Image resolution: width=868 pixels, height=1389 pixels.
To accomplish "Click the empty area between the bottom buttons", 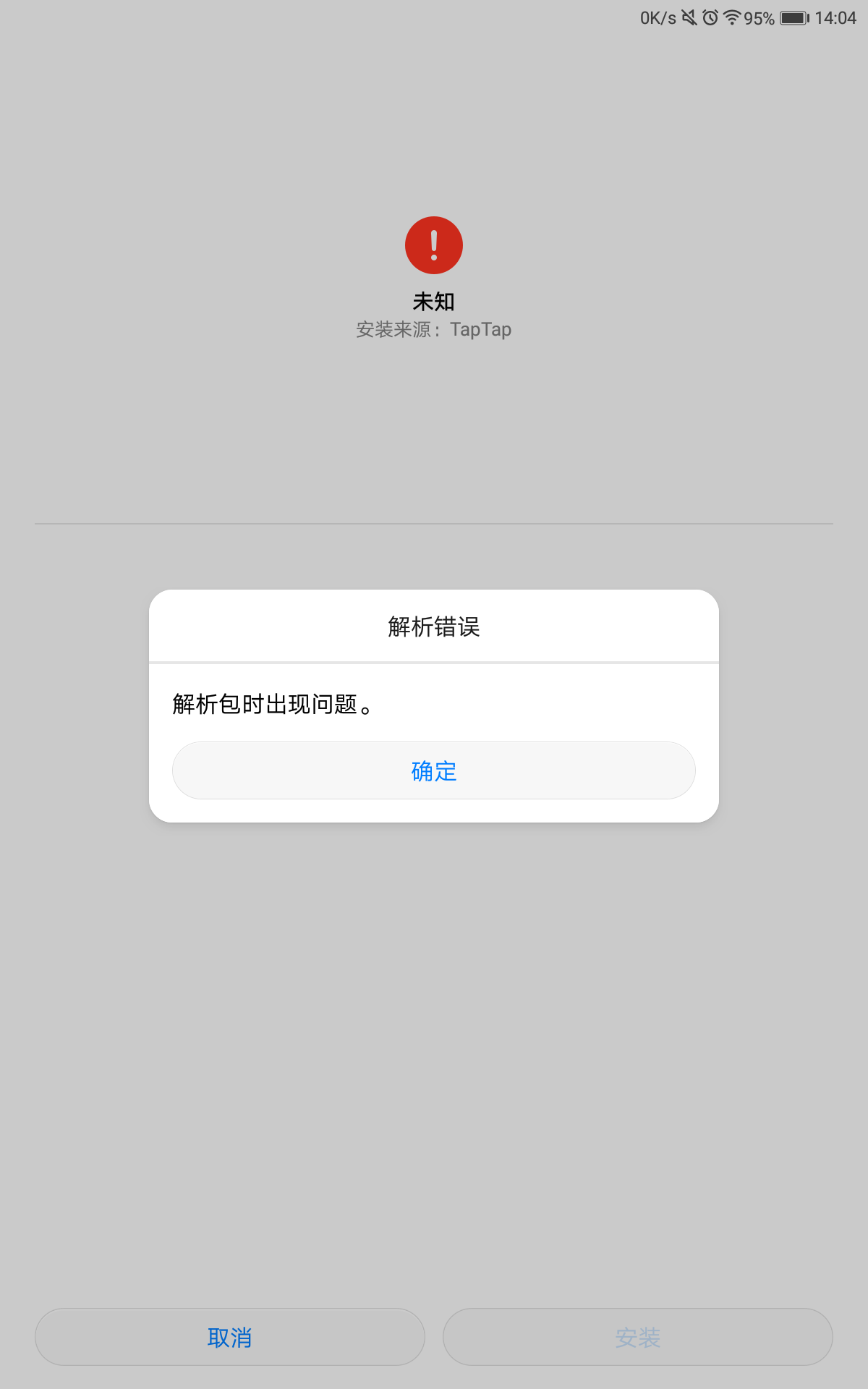I will (433, 1337).
